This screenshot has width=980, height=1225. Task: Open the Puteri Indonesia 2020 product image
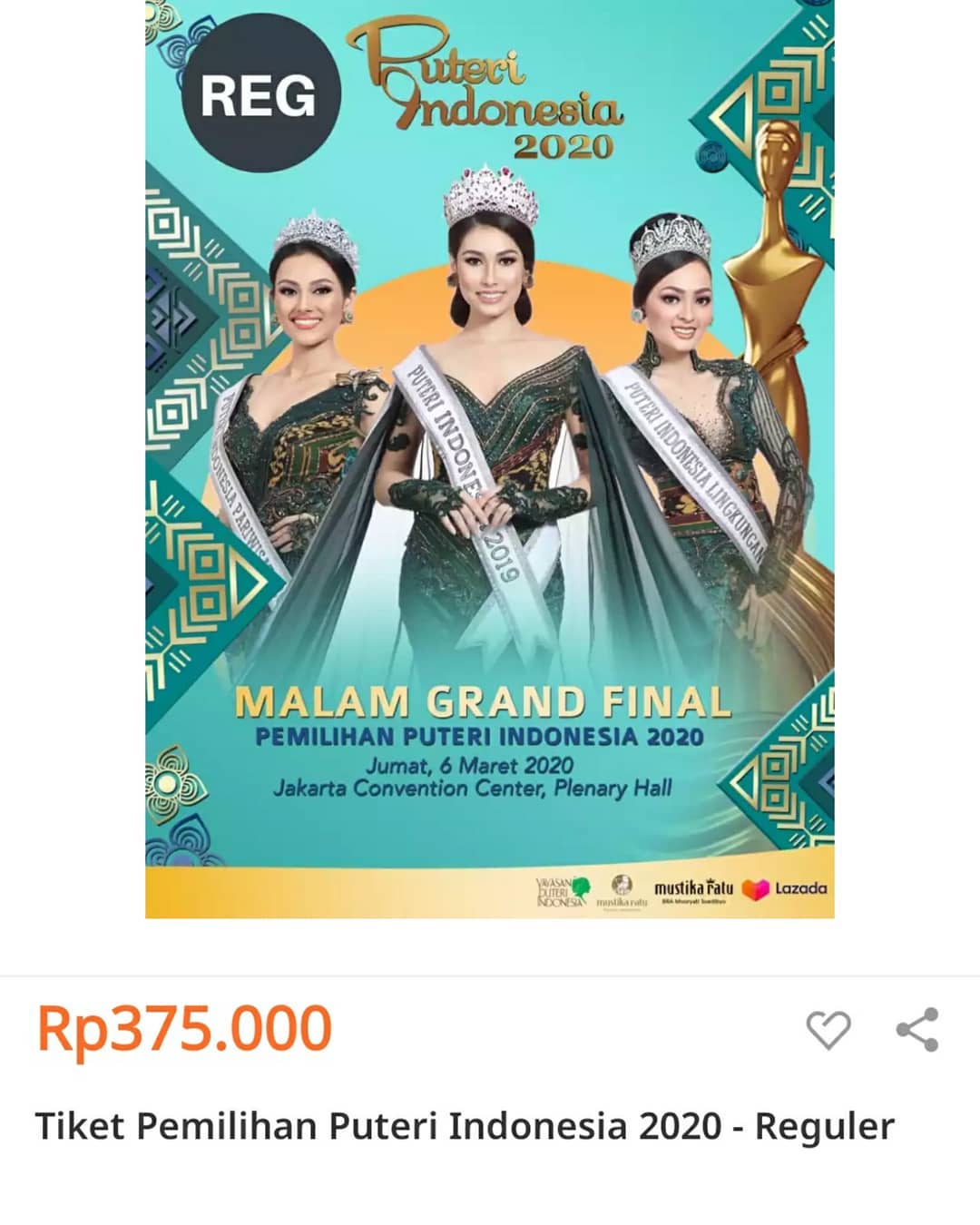tap(489, 458)
